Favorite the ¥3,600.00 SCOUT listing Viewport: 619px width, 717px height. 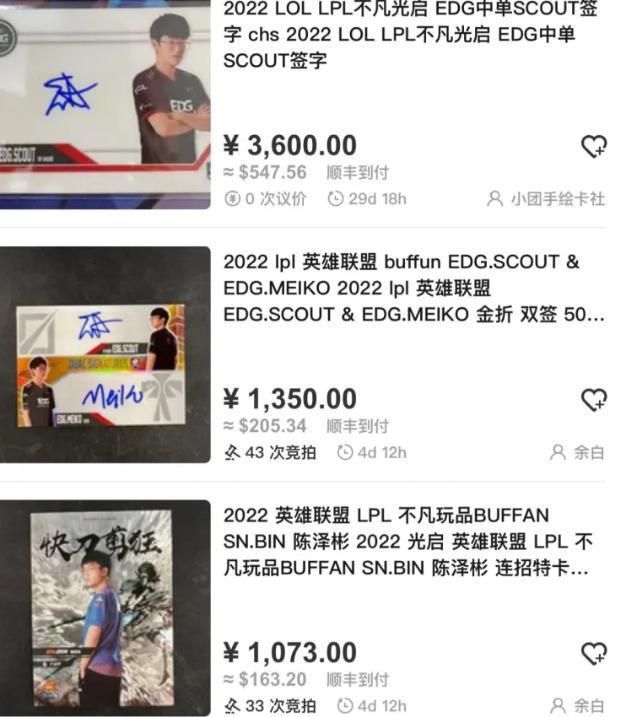pyautogui.click(x=594, y=147)
